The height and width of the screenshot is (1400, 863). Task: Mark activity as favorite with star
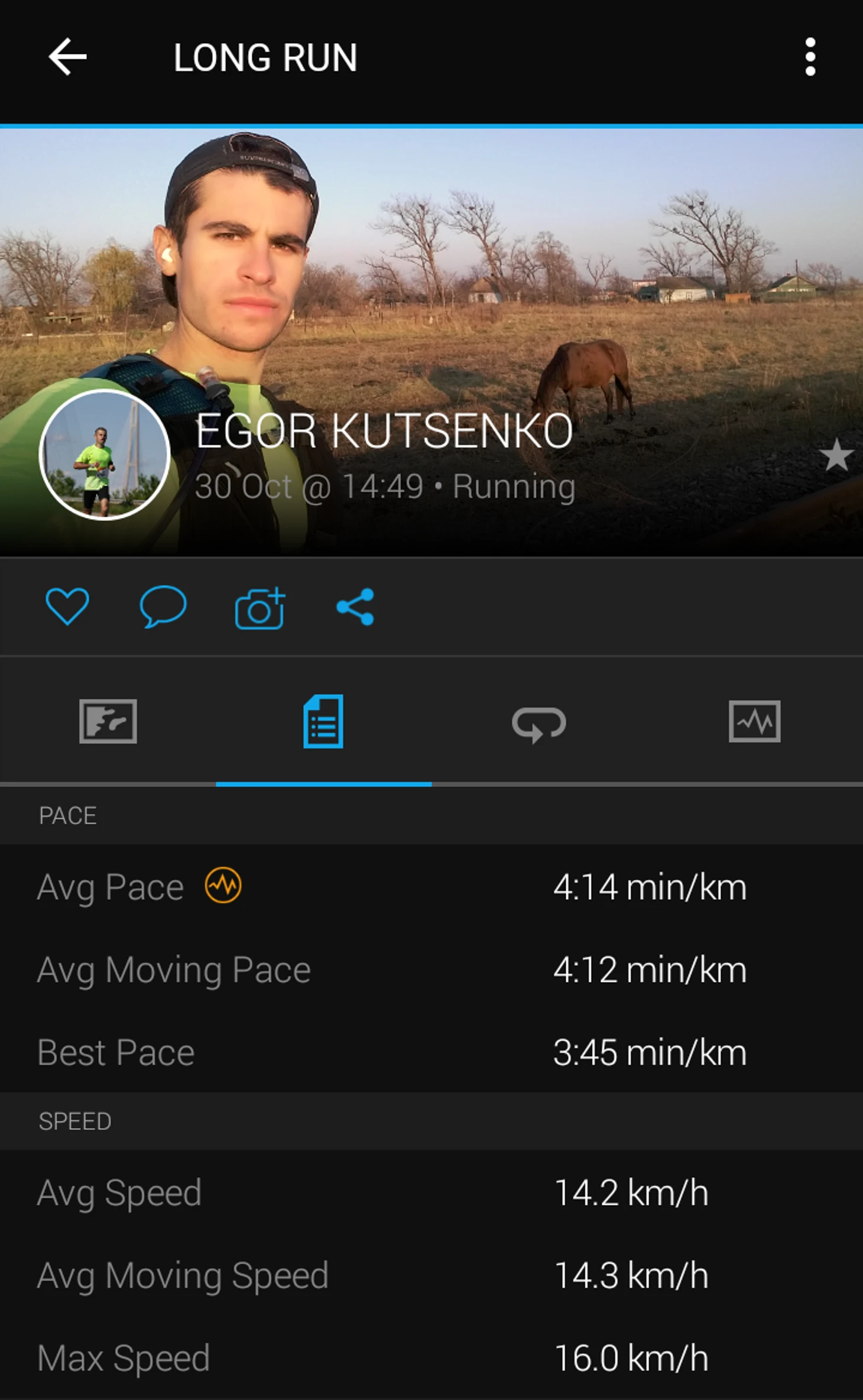(x=836, y=455)
